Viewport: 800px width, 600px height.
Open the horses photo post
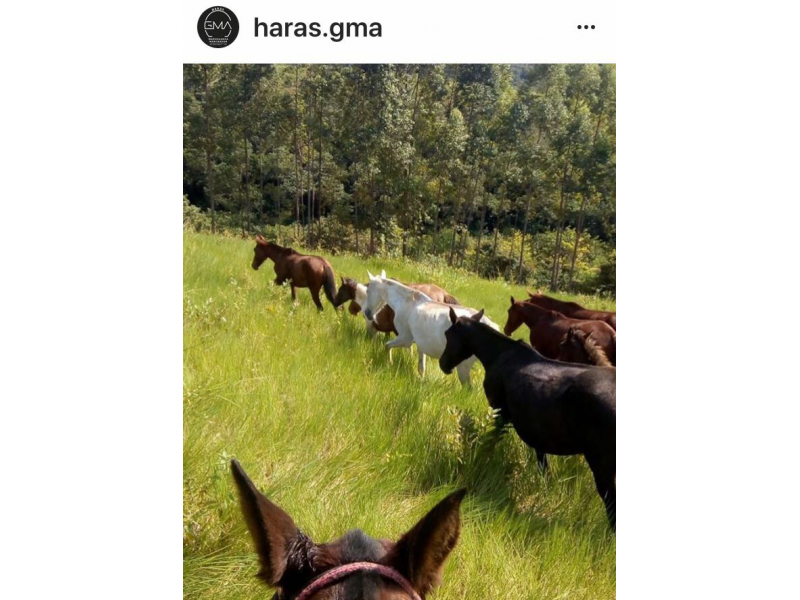point(399,331)
